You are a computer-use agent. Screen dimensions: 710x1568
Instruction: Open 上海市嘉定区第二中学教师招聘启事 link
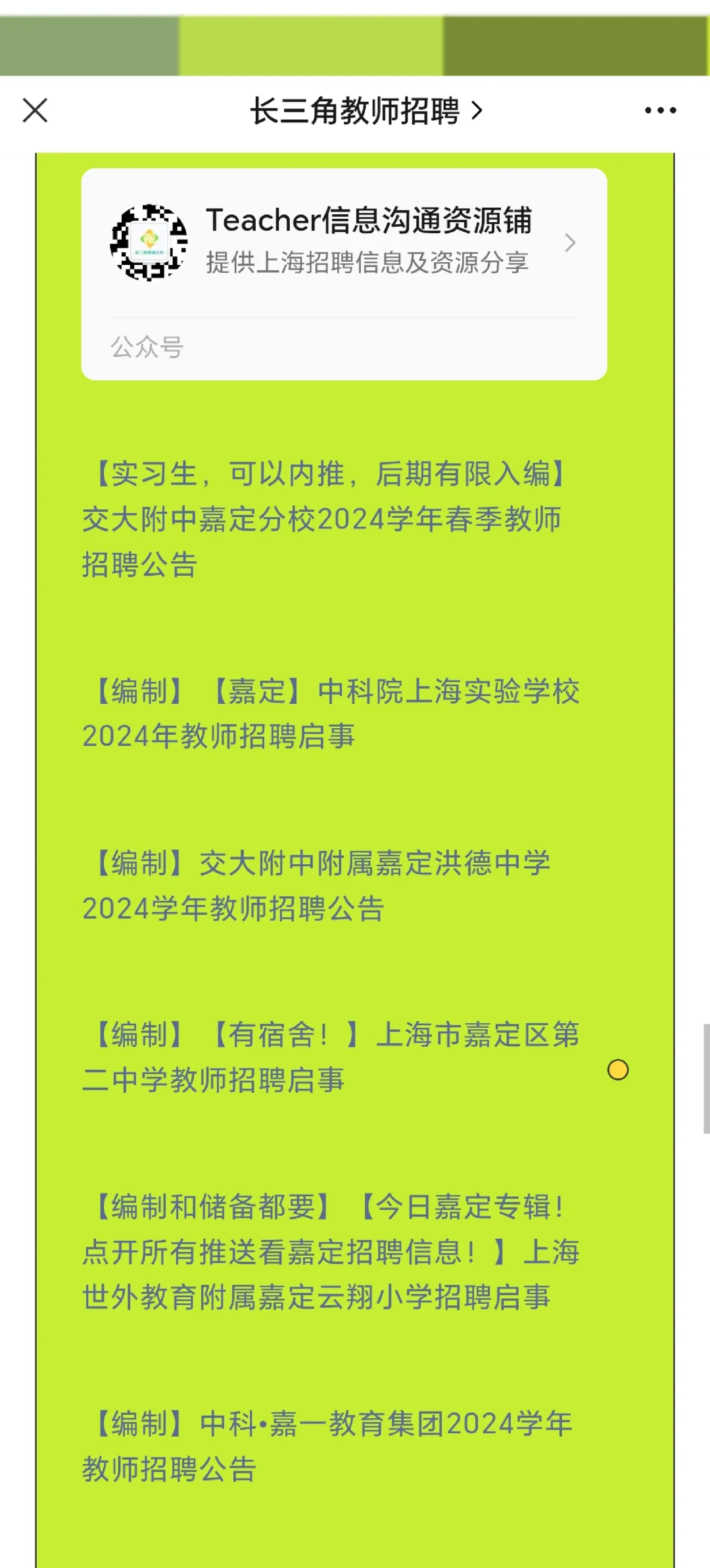[x=331, y=1057]
